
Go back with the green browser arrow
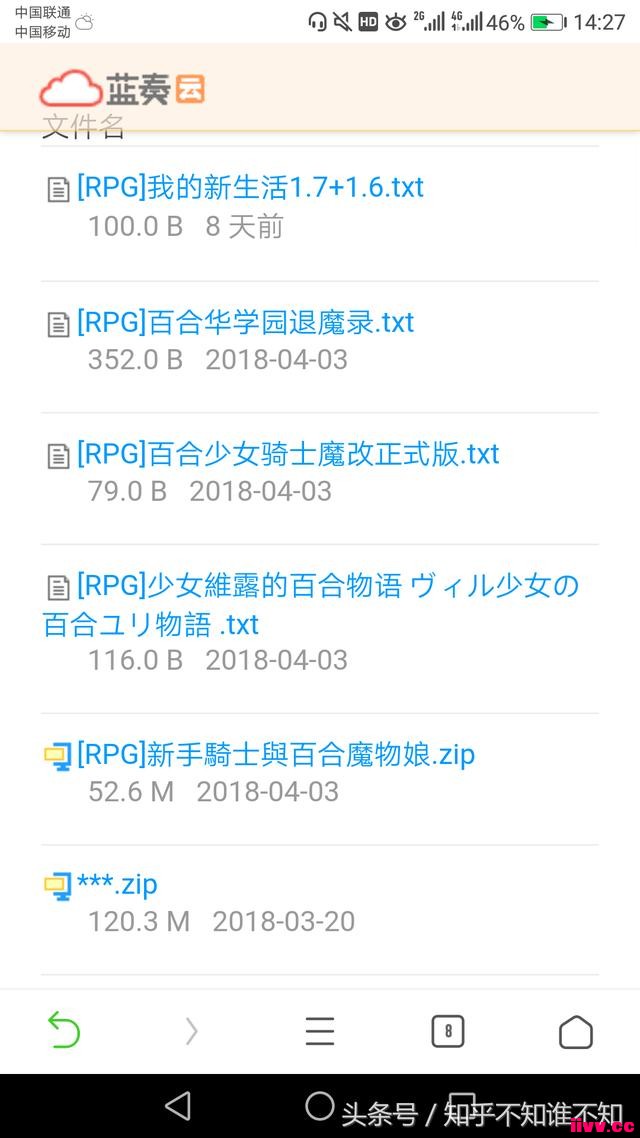[64, 1031]
